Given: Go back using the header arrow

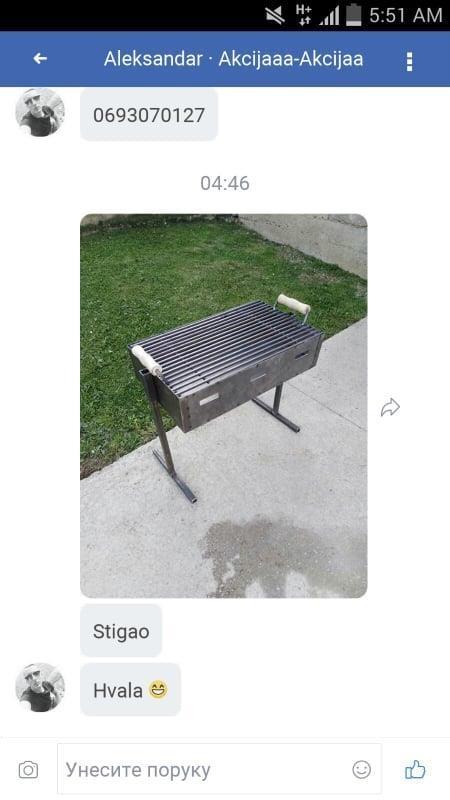Looking at the screenshot, I should click(x=40, y=59).
